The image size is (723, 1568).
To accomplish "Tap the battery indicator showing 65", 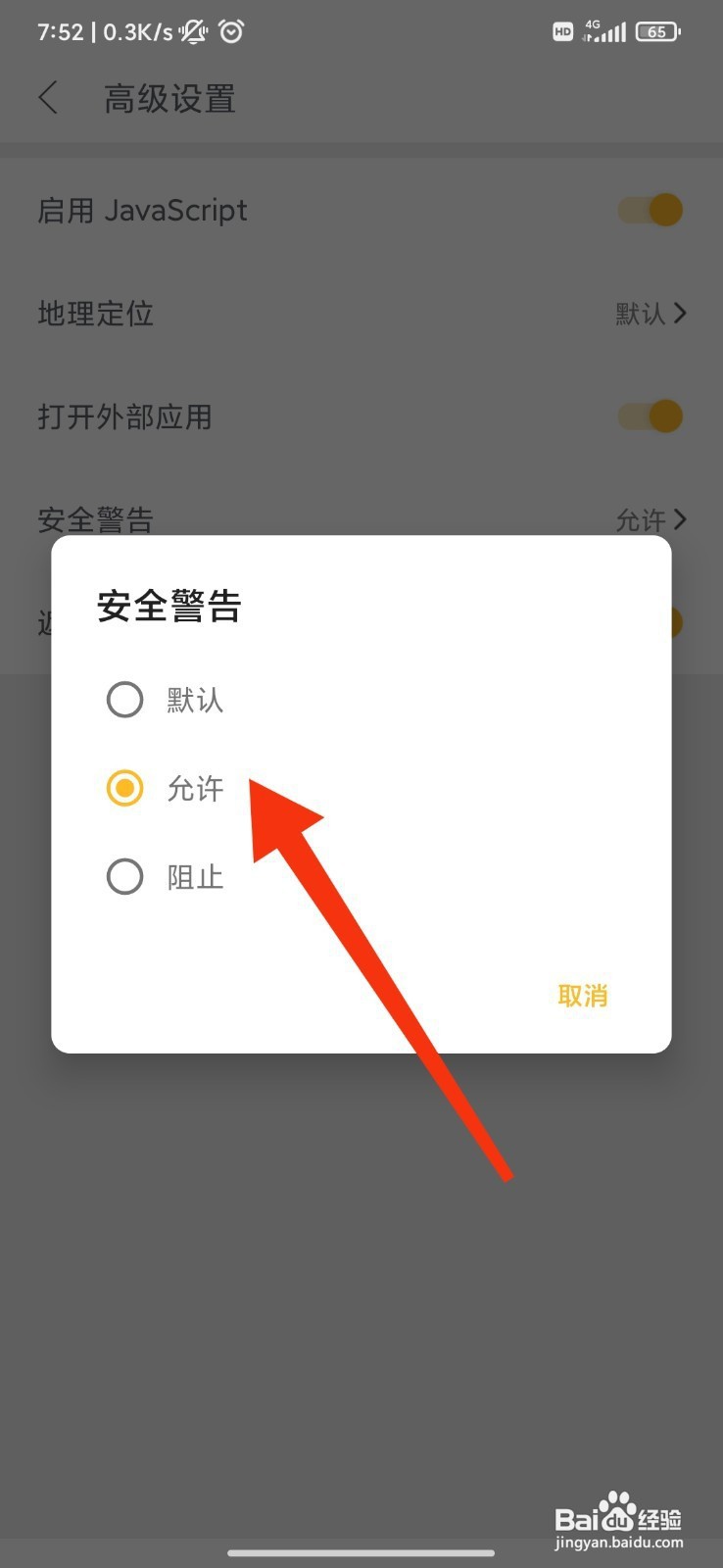I will 657,31.
